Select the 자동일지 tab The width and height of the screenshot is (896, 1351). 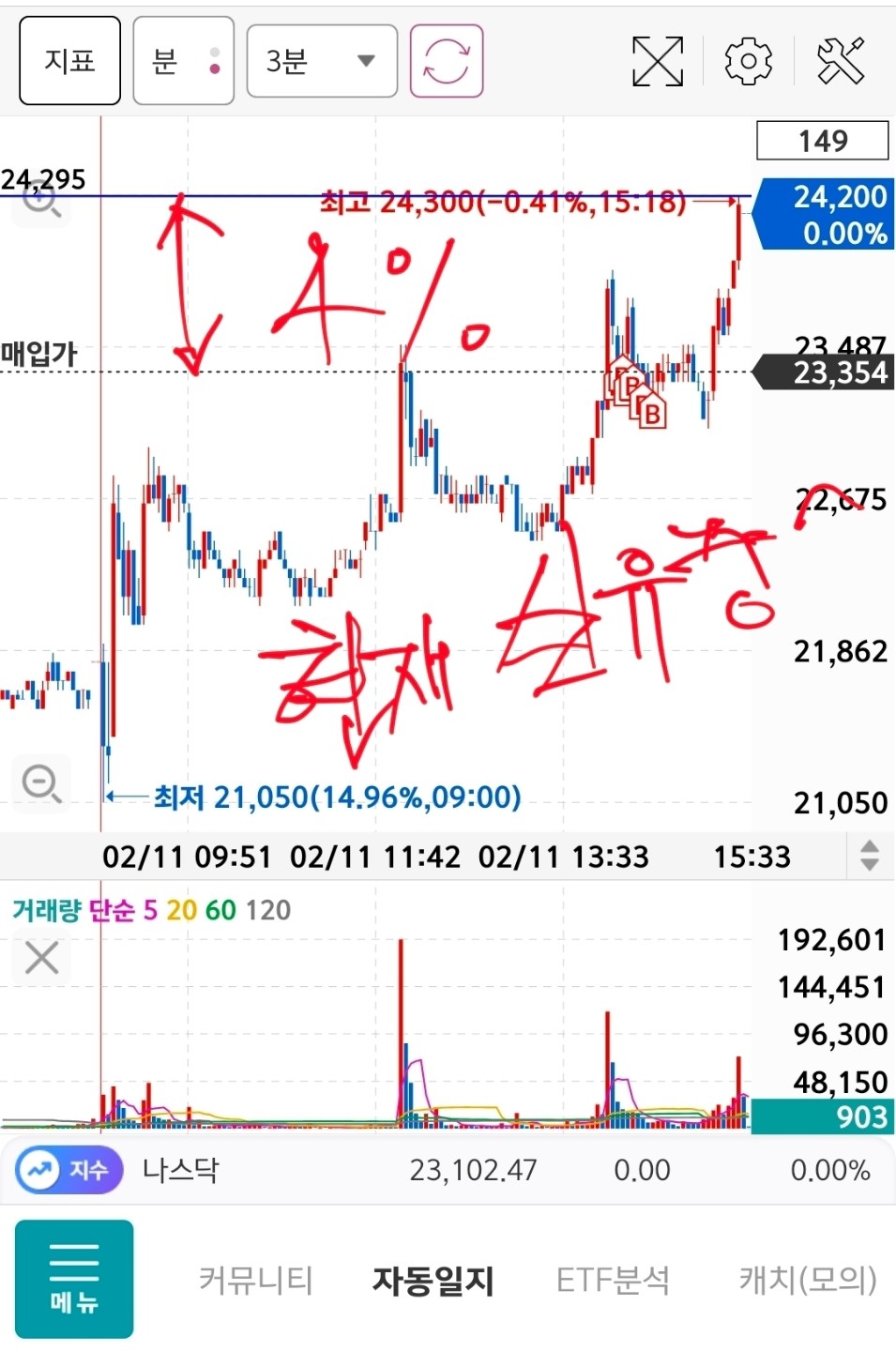433,1280
